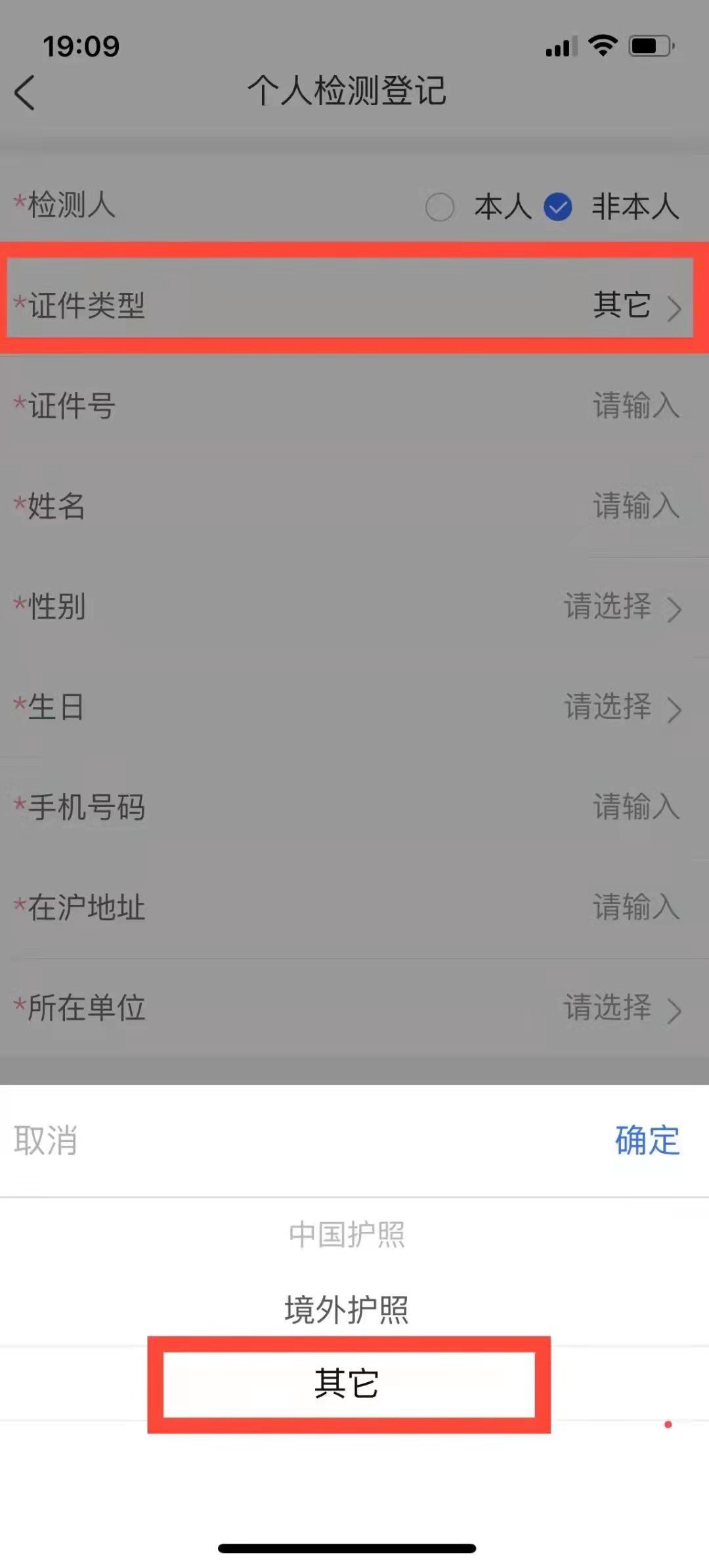Select 中国护照 in the picker
This screenshot has height=1568, width=709.
click(347, 1234)
